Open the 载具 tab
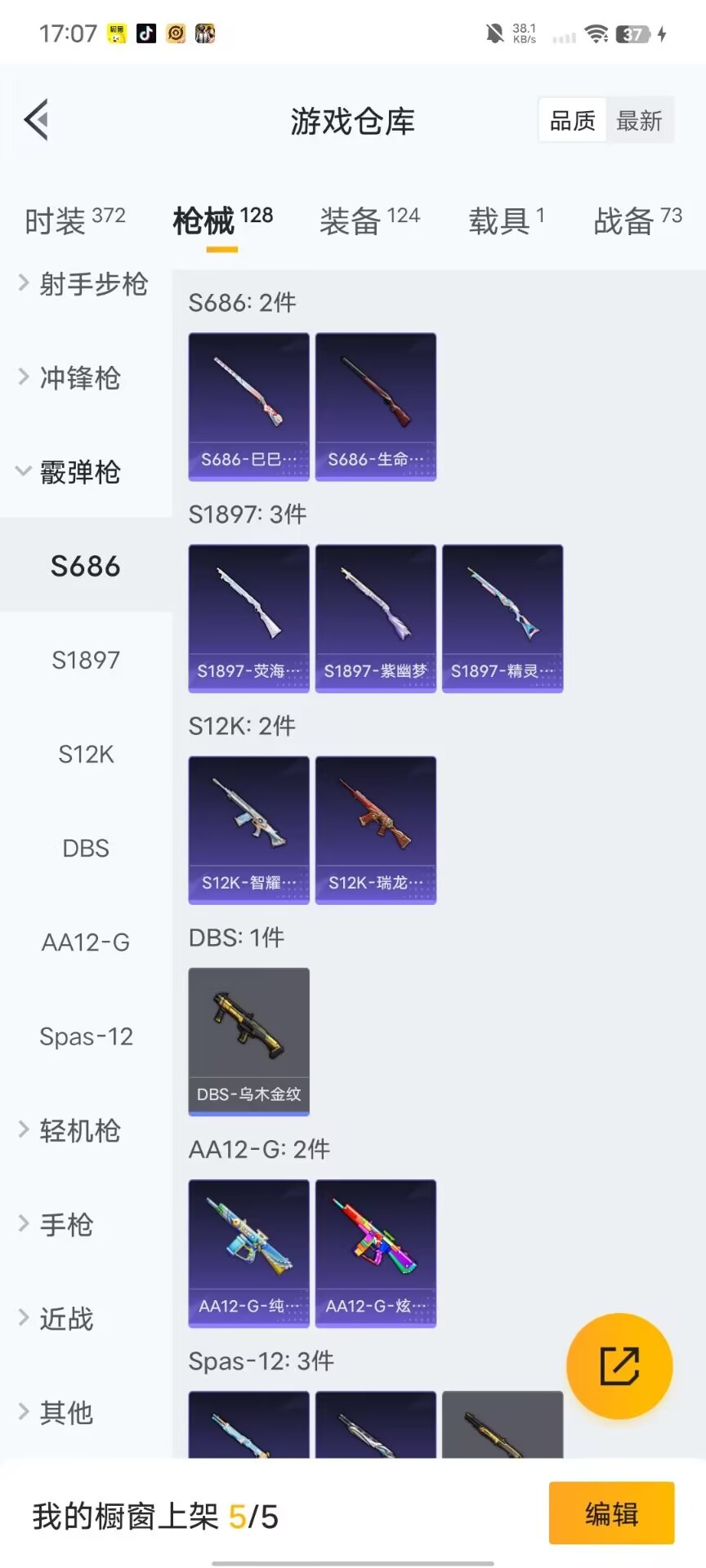The width and height of the screenshot is (706, 1568). pyautogui.click(x=506, y=220)
